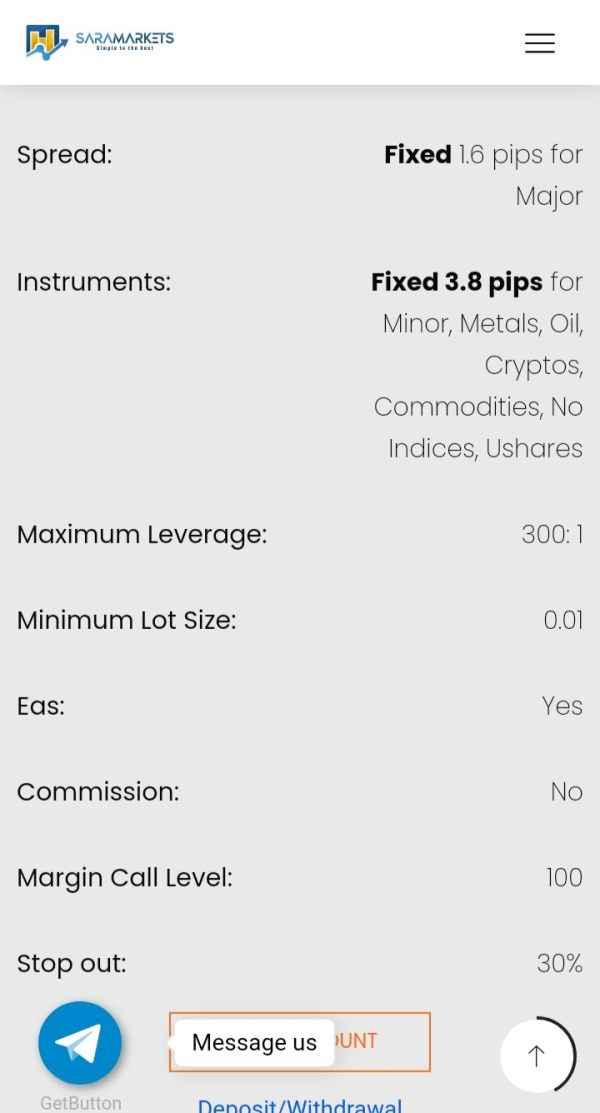The image size is (600, 1113).
Task: Open the Deposit/Withdrawal link
Action: 300,1104
